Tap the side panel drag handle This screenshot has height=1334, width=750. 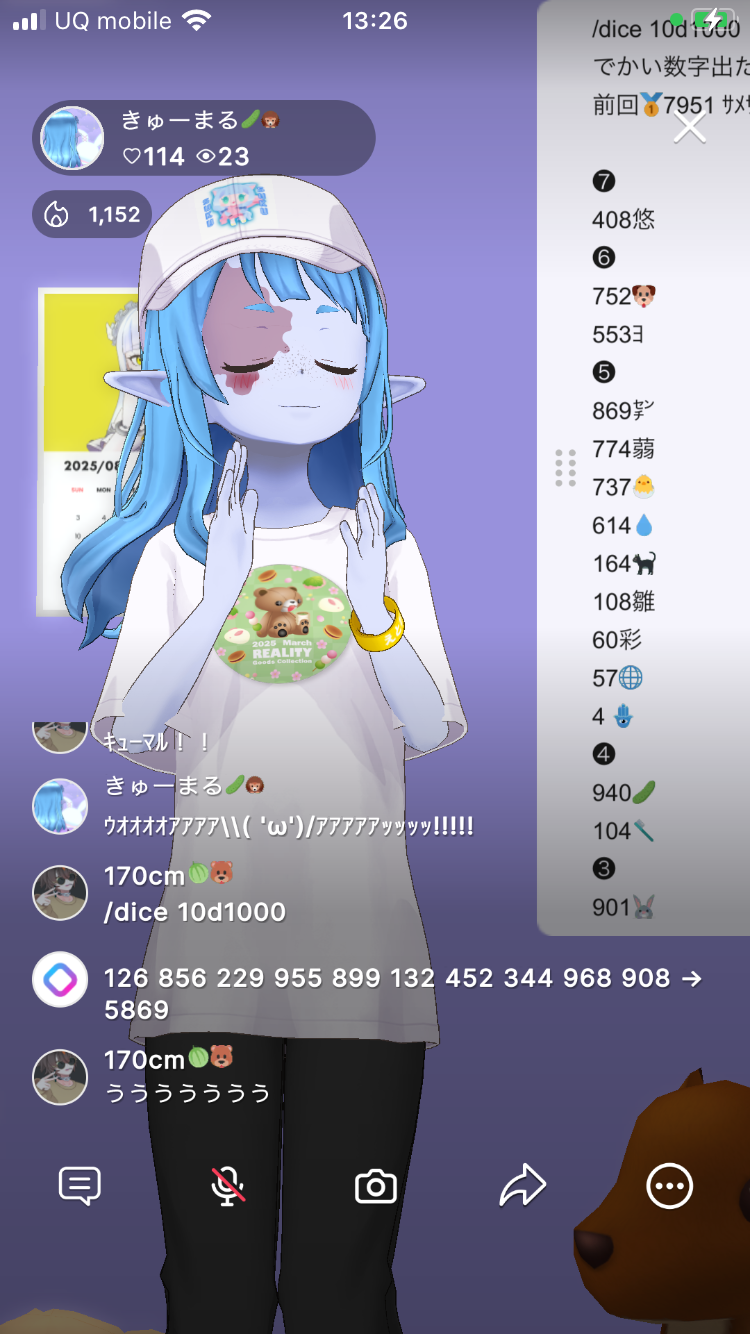(565, 467)
